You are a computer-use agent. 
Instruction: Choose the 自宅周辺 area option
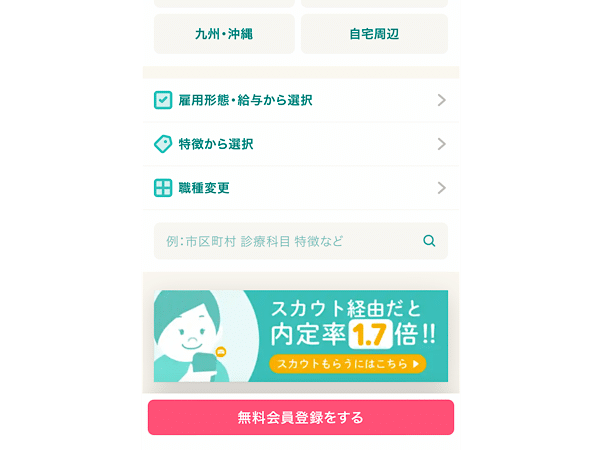(374, 34)
